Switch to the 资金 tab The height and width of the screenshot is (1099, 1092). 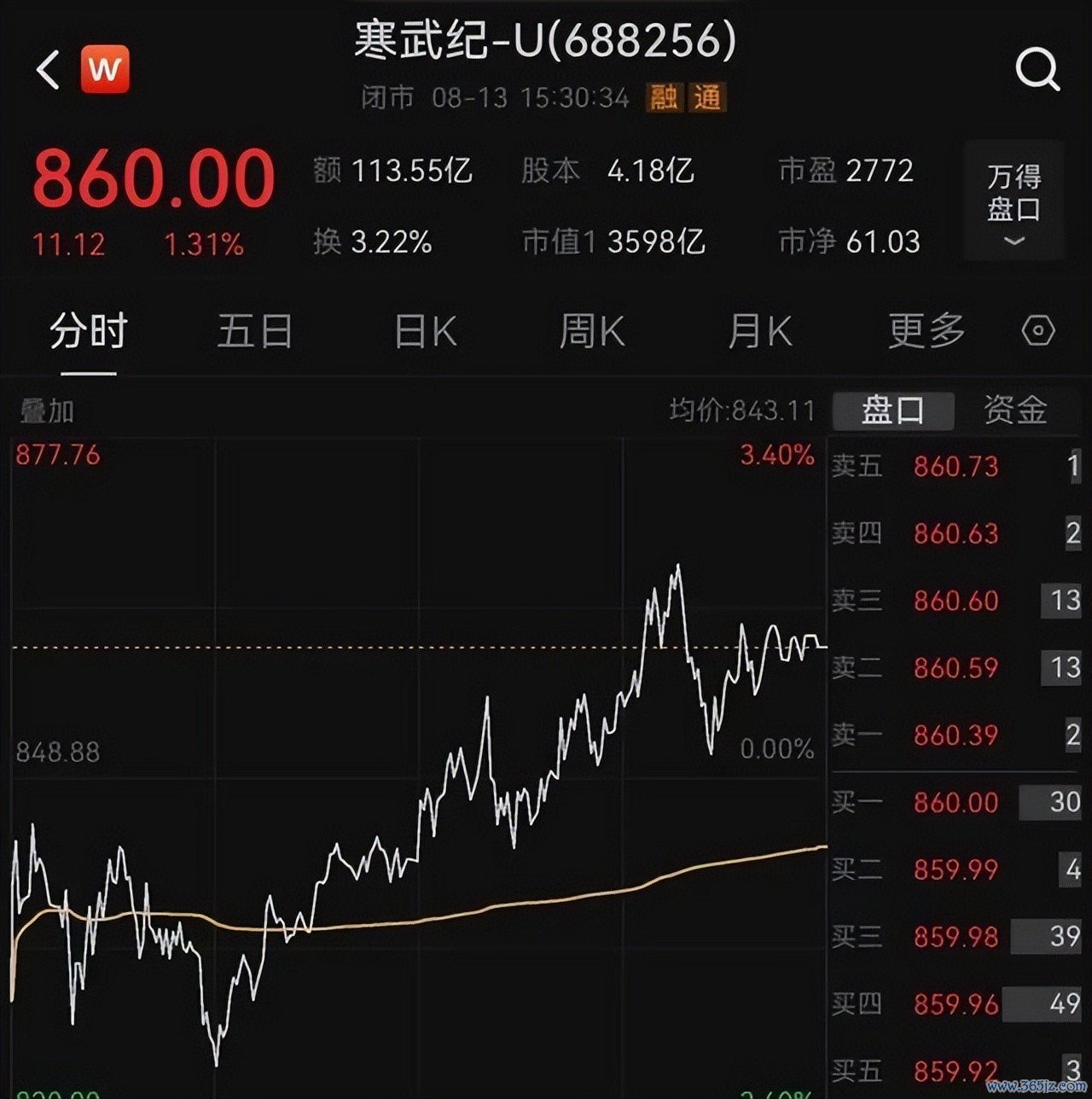point(1014,410)
